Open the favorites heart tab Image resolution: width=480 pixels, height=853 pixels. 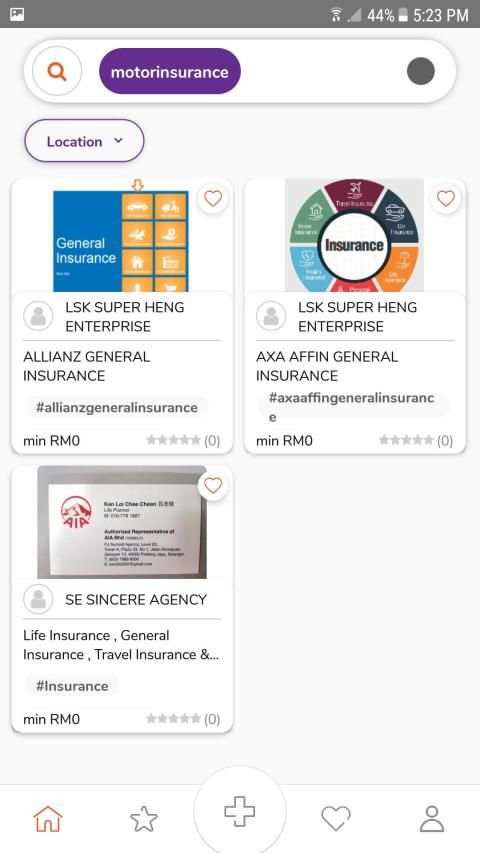click(x=336, y=818)
